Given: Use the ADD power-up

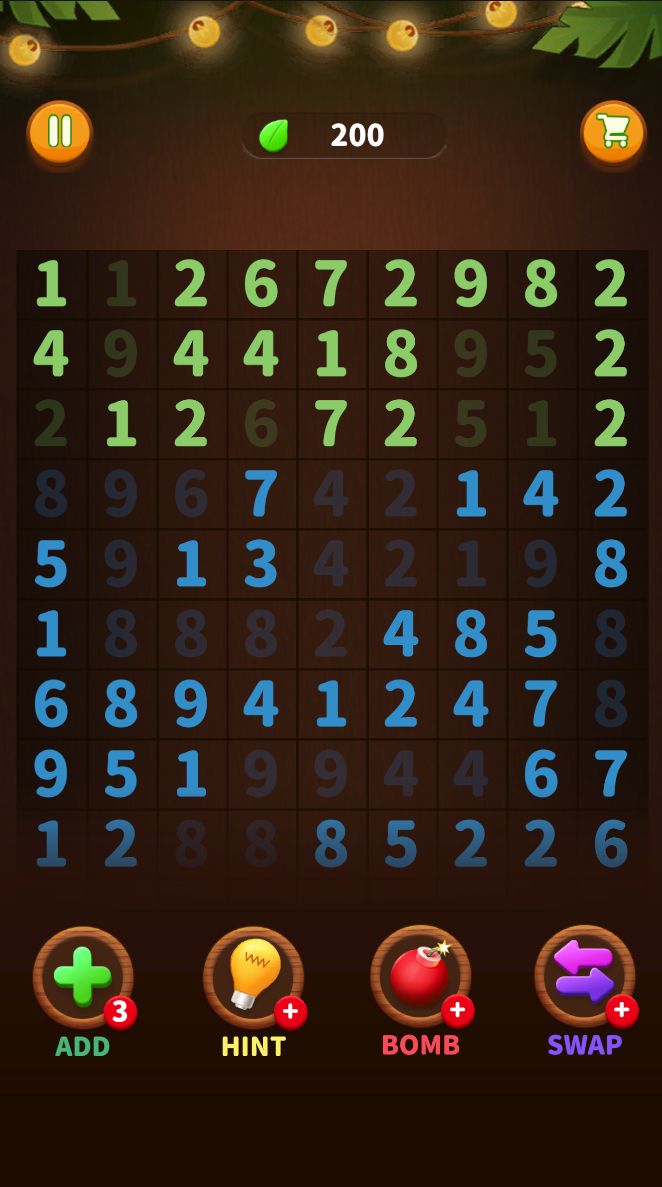Looking at the screenshot, I should [83, 977].
